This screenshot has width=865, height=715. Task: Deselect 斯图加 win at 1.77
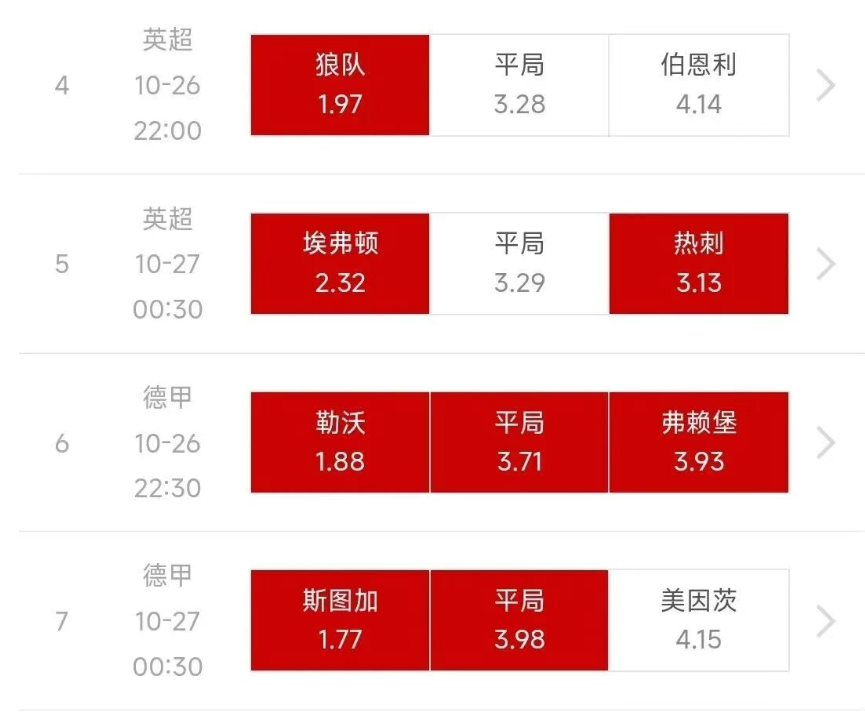click(340, 620)
